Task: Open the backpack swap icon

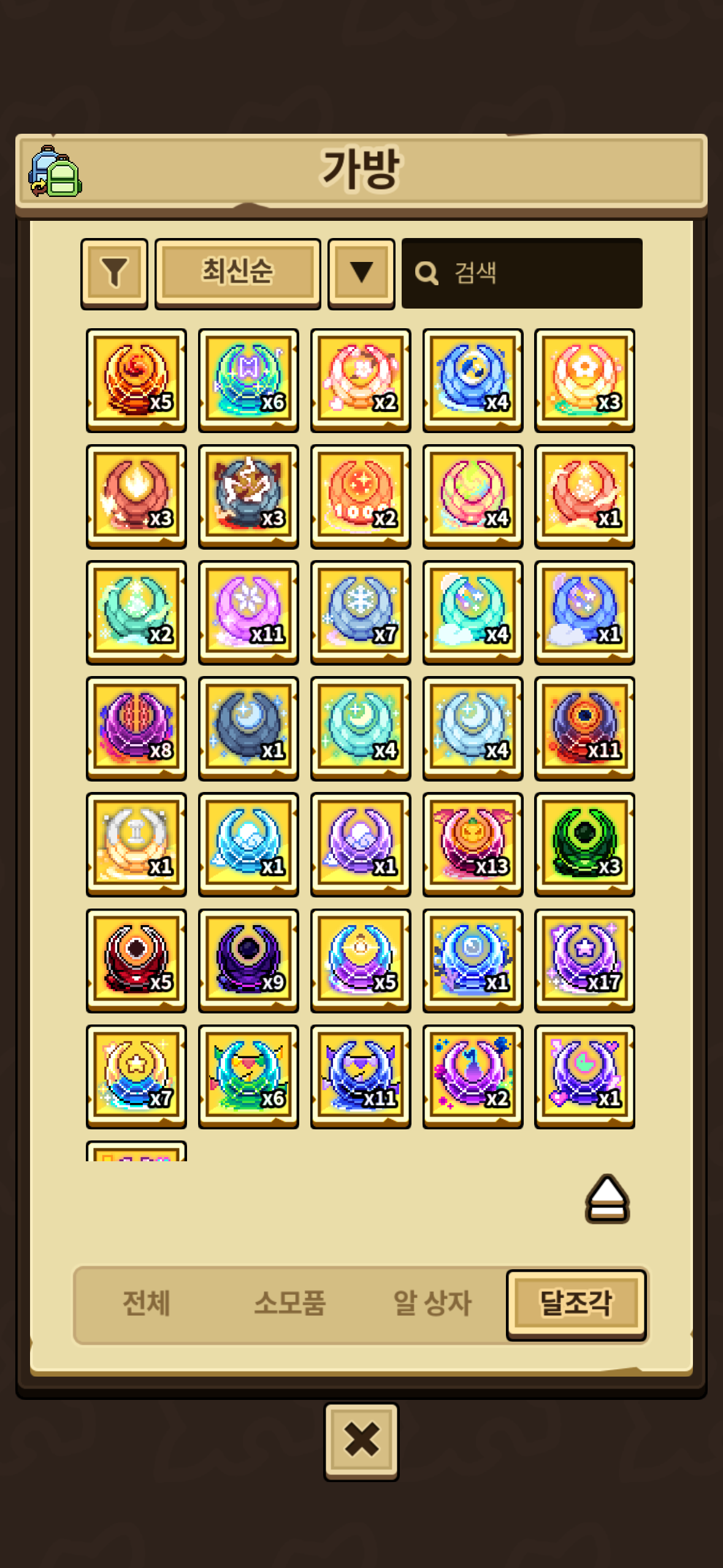Action: tap(55, 171)
